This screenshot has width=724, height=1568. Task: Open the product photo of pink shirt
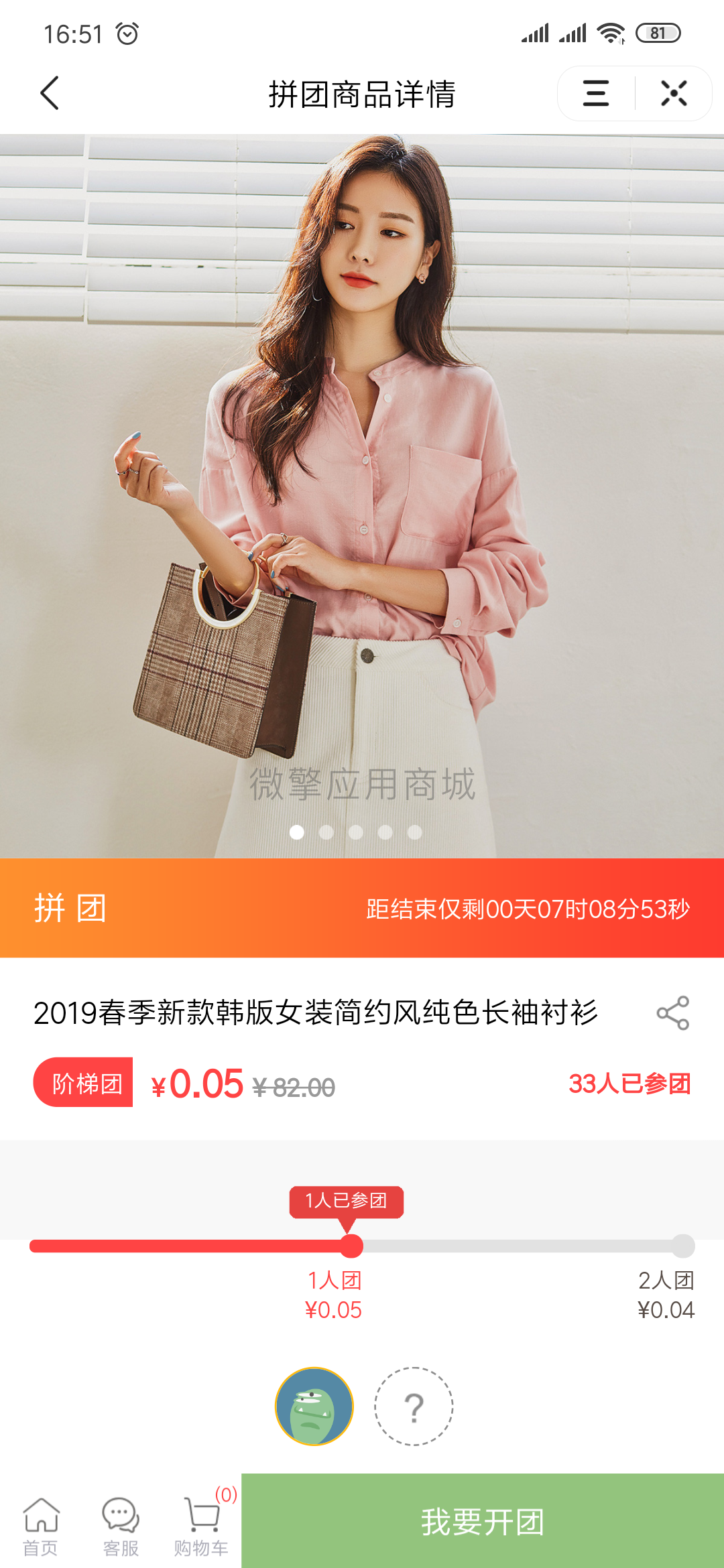coord(362,496)
